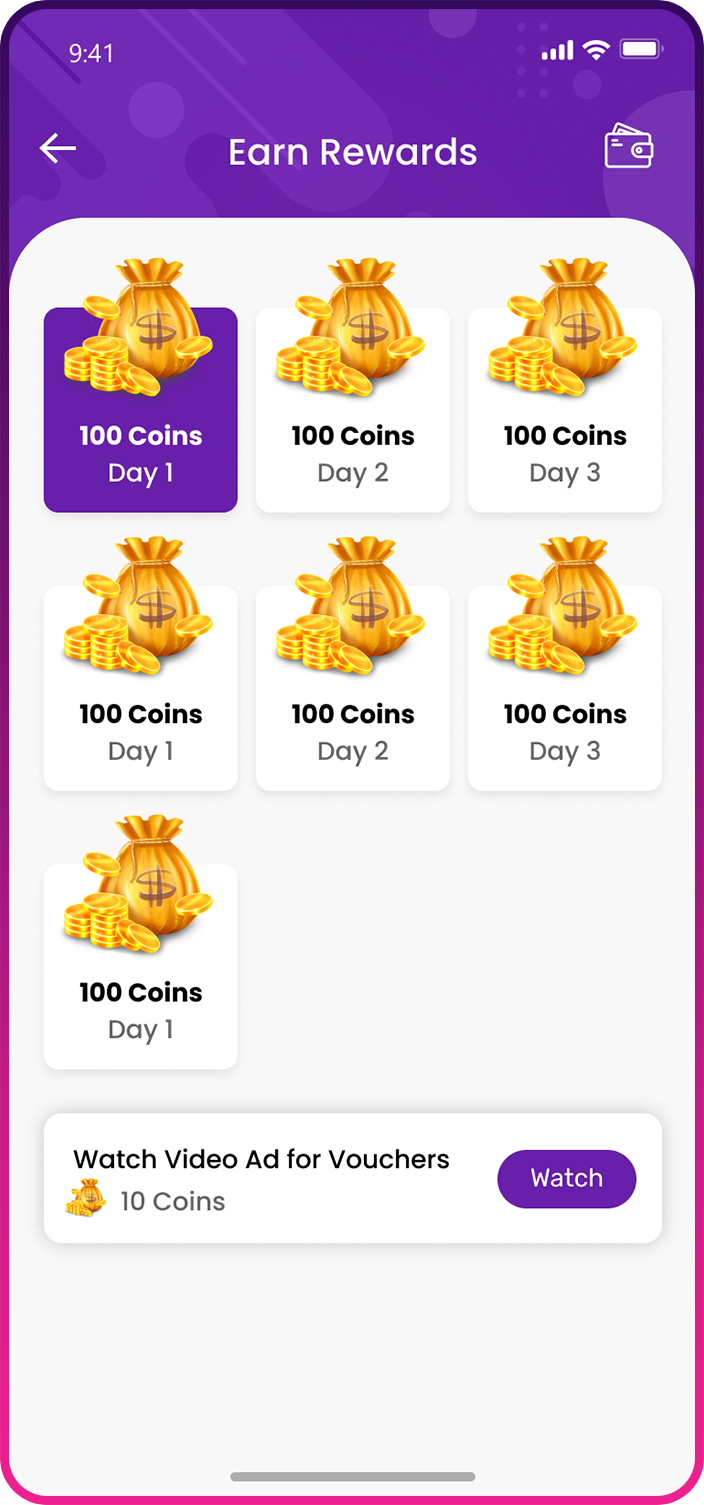Tap the Watch button for video ad
This screenshot has height=1505, width=704.
click(566, 1178)
